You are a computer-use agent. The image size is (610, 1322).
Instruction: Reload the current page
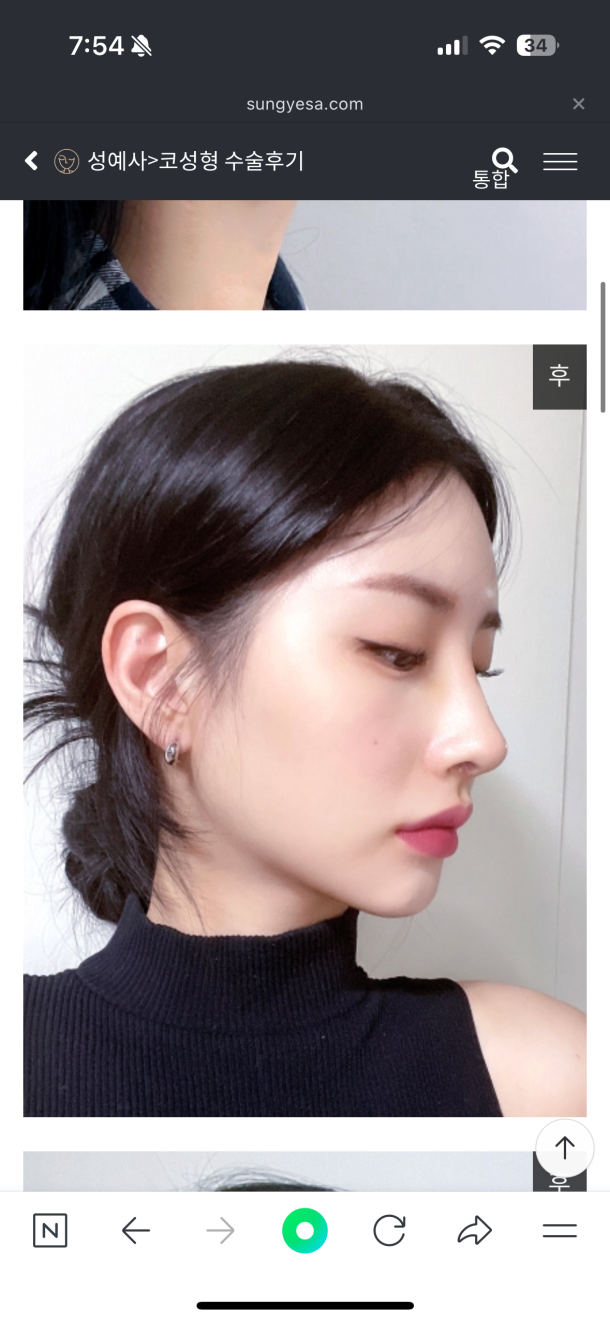click(389, 1231)
